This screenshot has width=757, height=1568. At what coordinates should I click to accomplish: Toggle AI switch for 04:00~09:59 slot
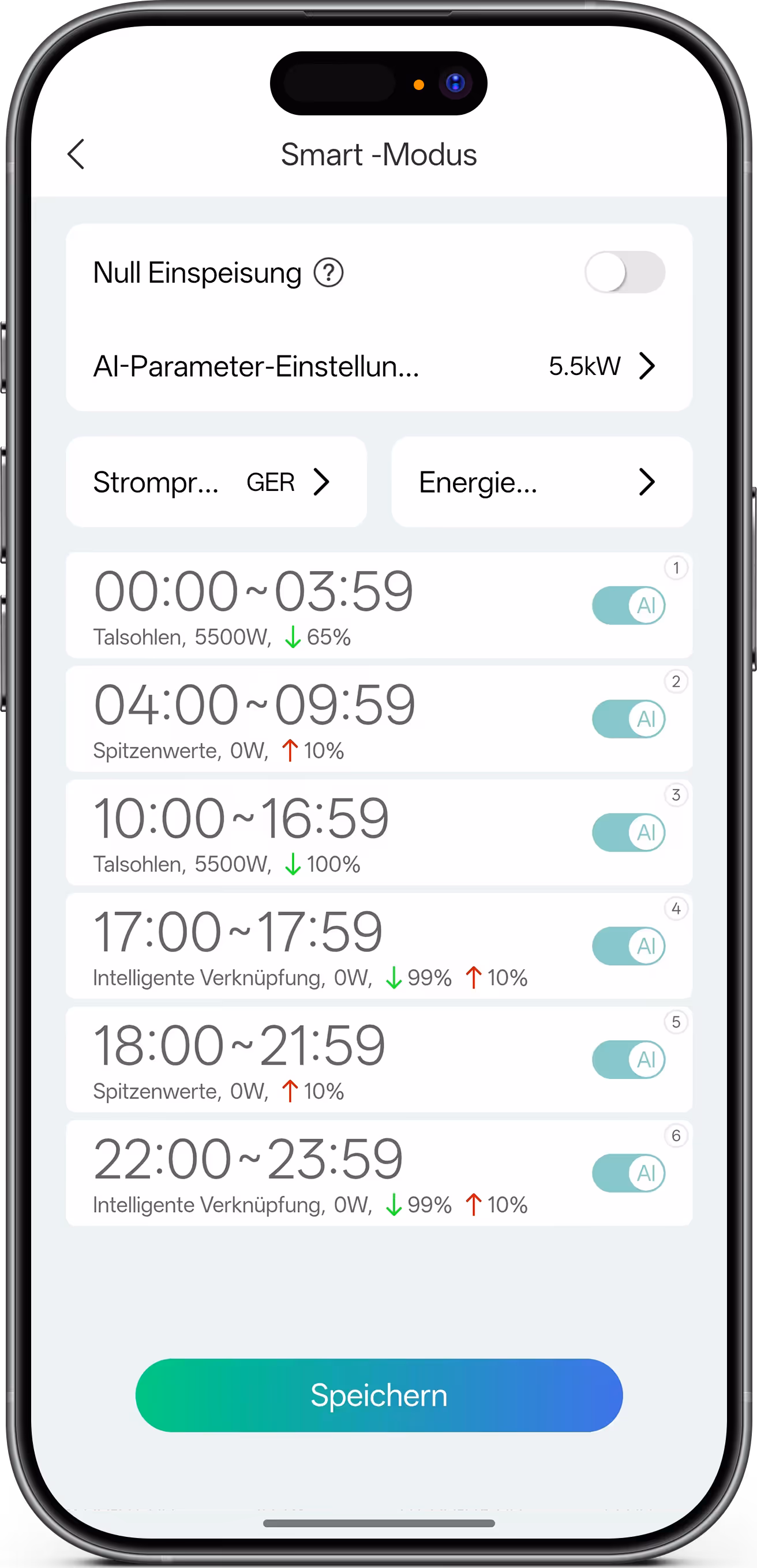[628, 719]
